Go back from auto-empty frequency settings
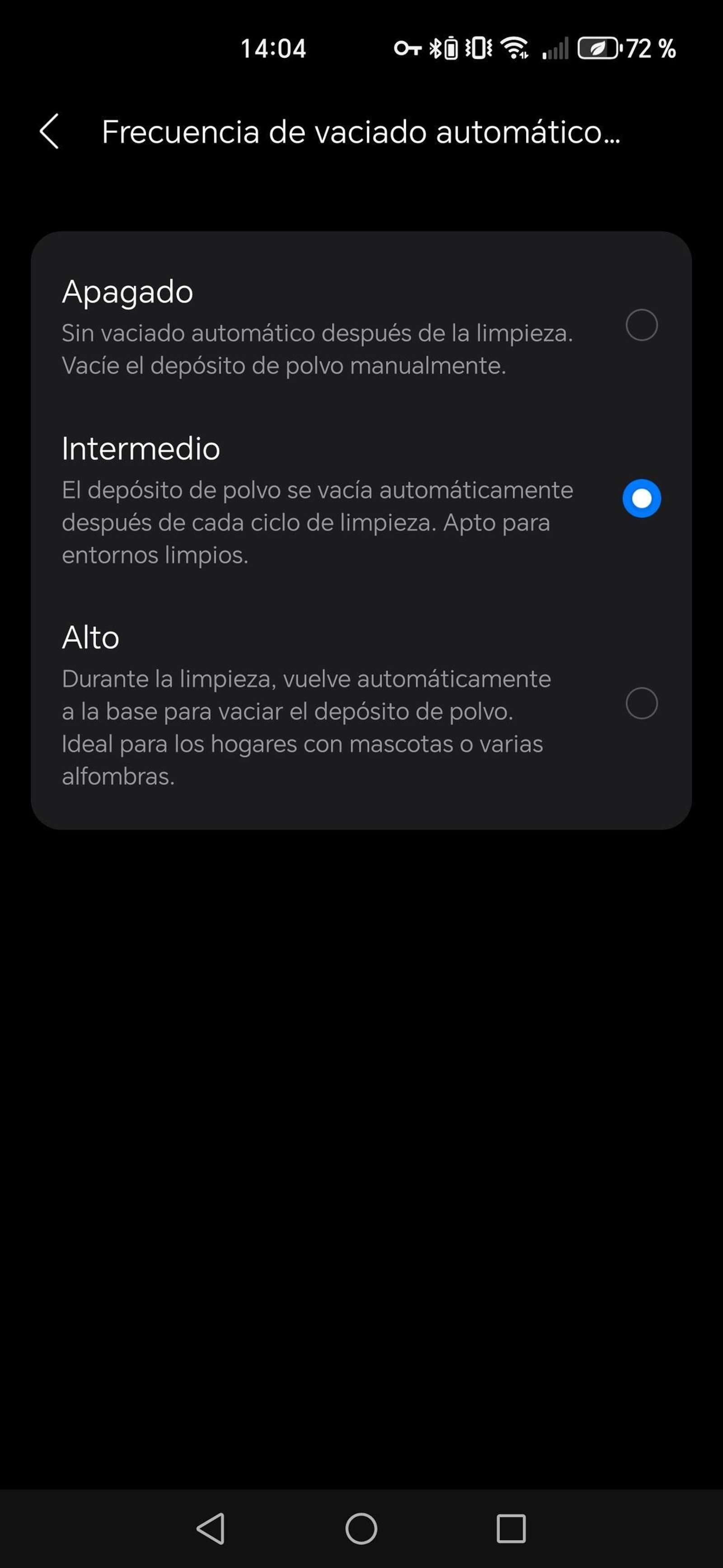The image size is (723, 1568). coord(49,131)
